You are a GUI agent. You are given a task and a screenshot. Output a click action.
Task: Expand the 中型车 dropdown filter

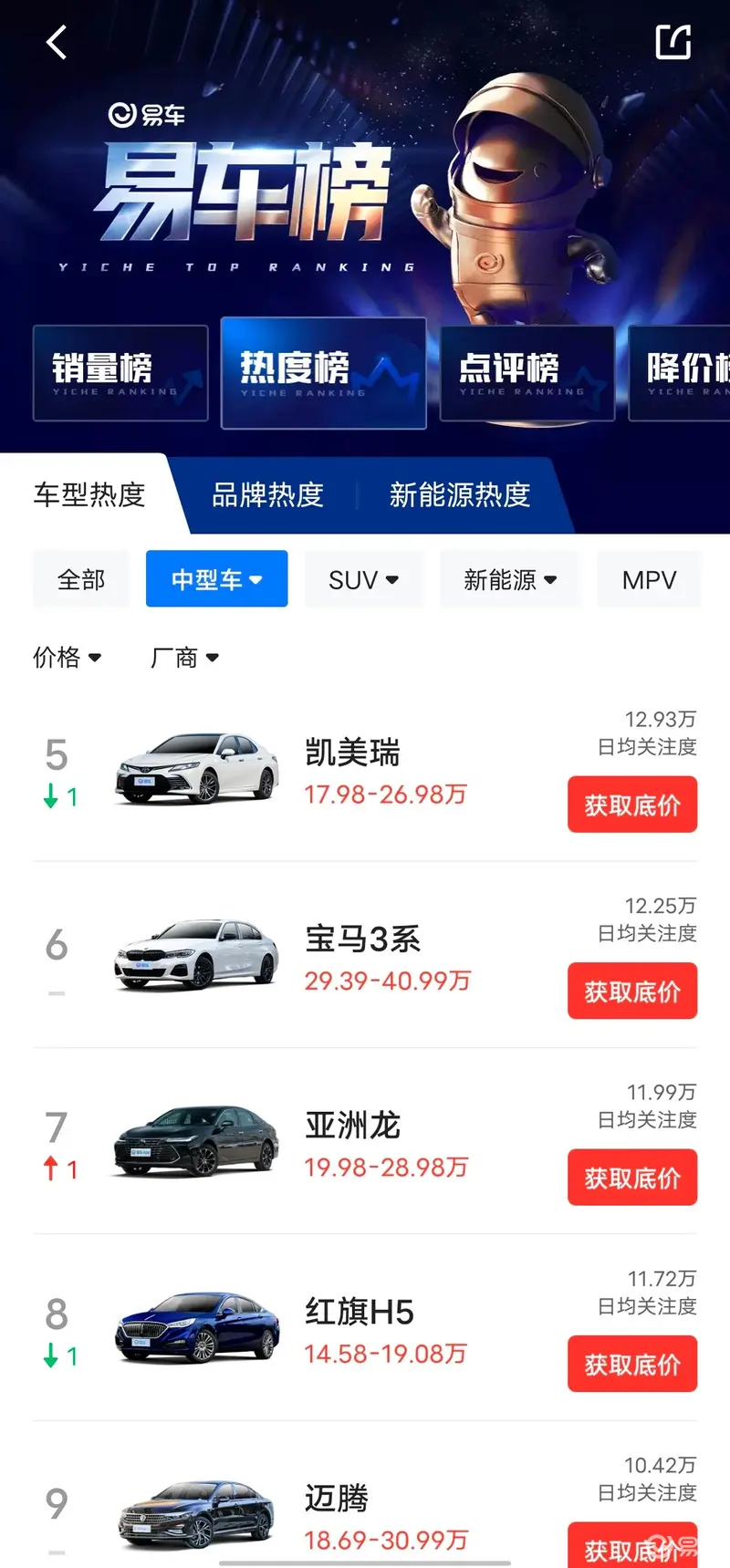coord(216,579)
